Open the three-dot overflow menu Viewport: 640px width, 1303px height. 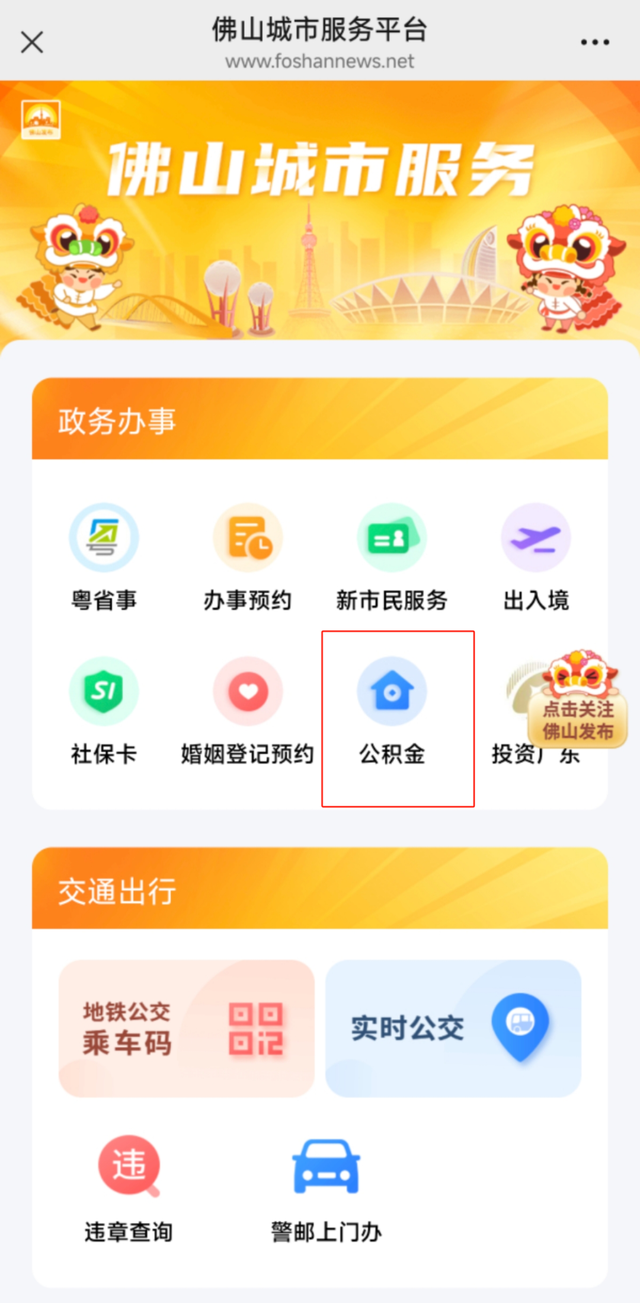coord(595,42)
